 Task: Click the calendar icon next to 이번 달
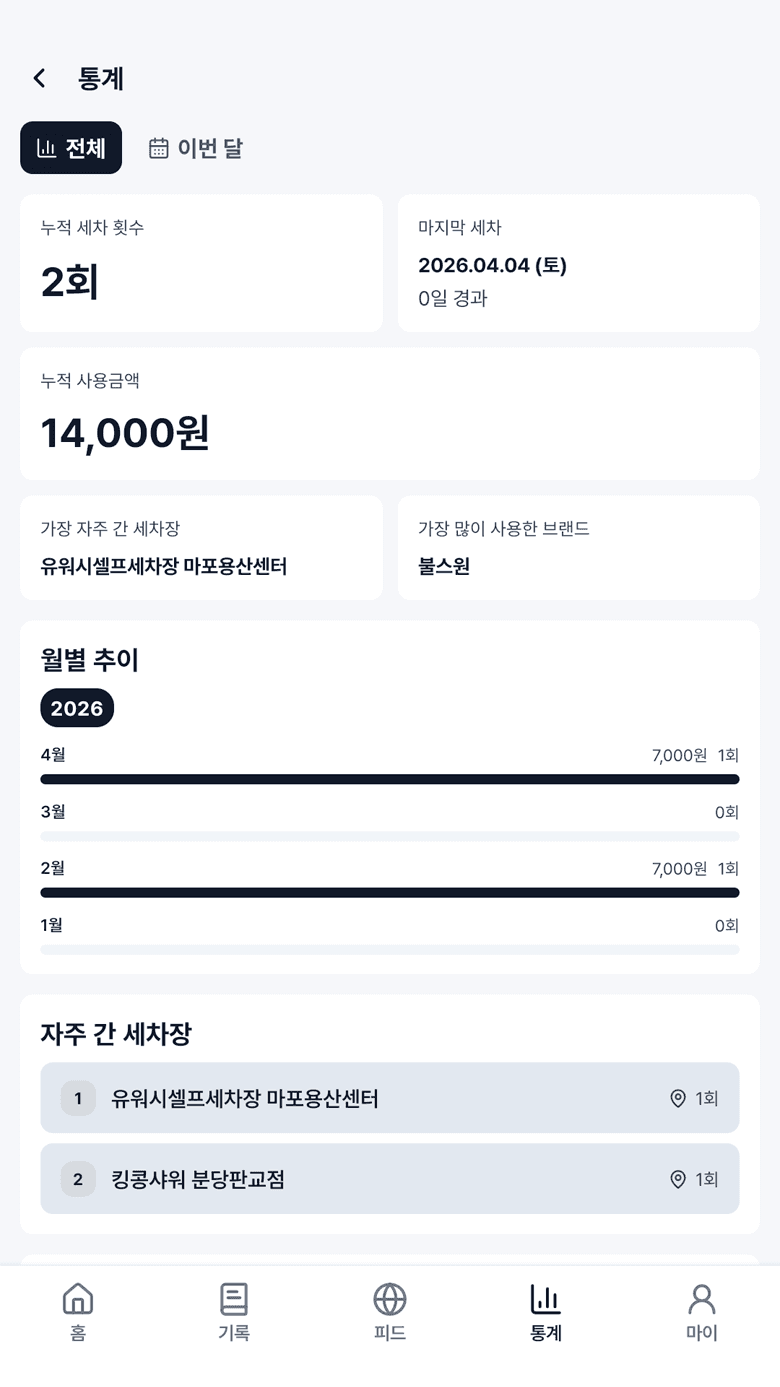point(160,147)
